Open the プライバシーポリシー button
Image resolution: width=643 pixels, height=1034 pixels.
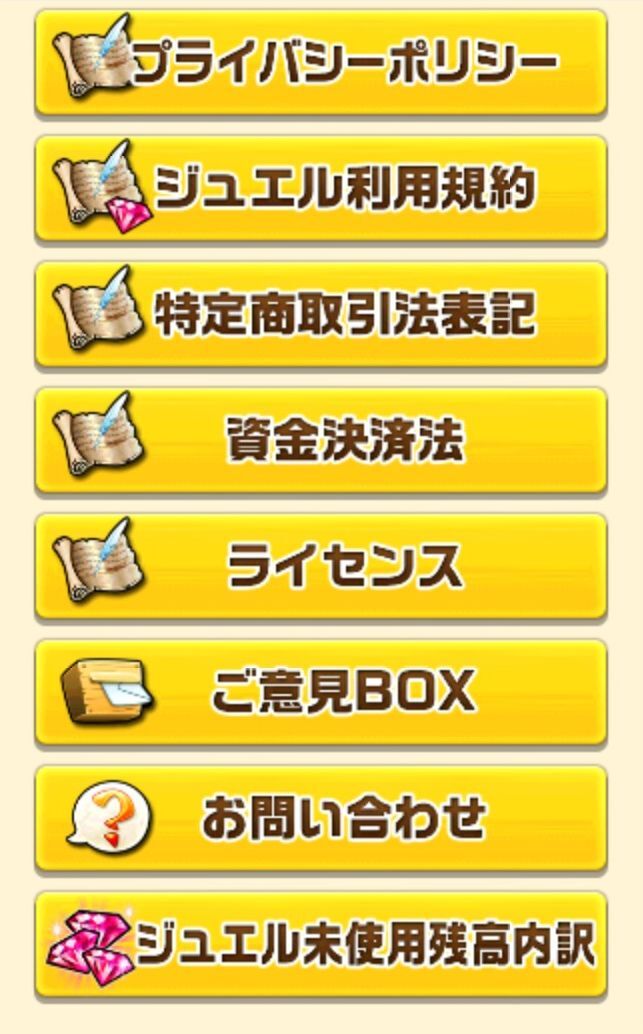[x=321, y=63]
